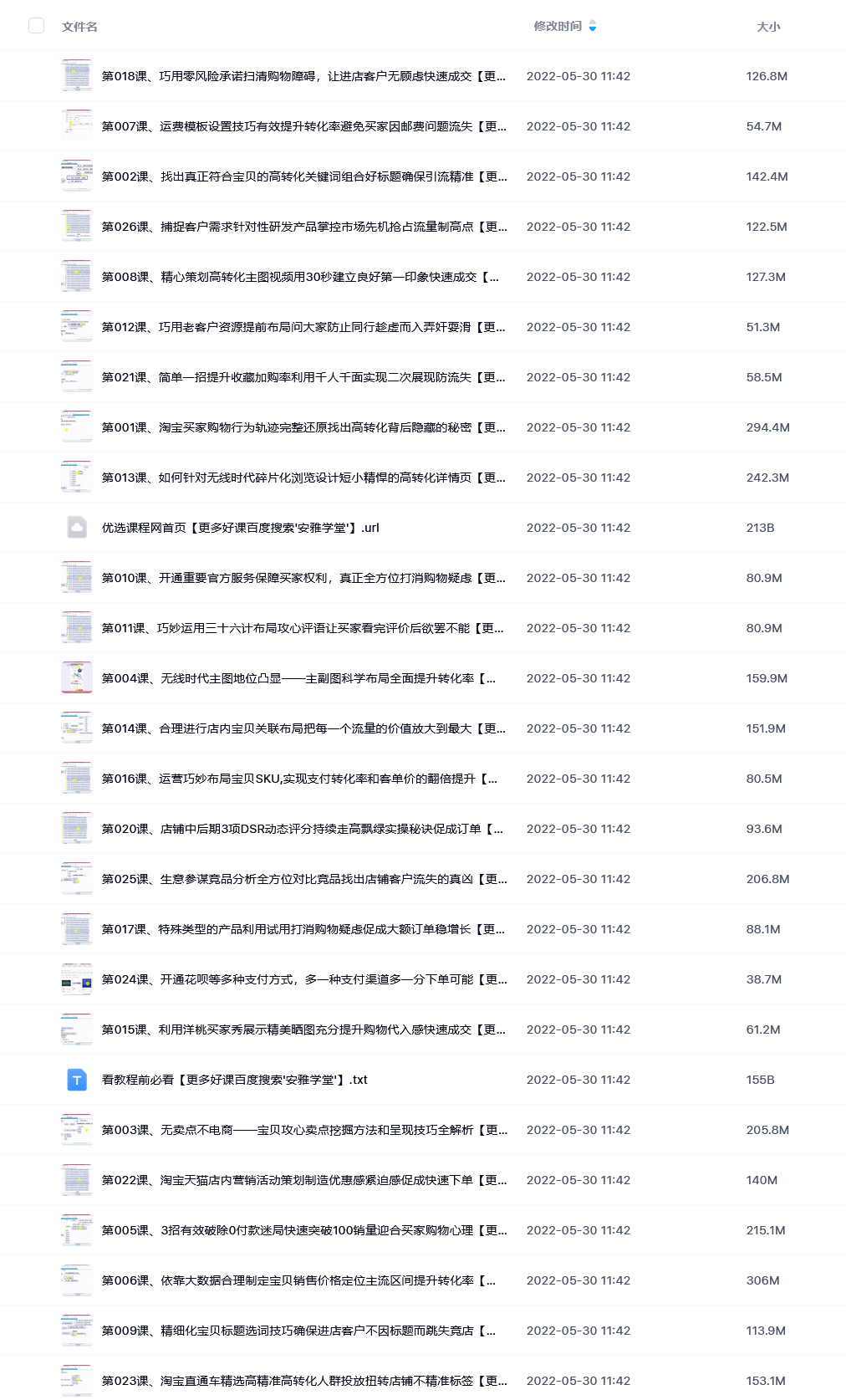Open file 第007课 运费模板设置技巧
The height and width of the screenshot is (1400, 846).
(304, 126)
